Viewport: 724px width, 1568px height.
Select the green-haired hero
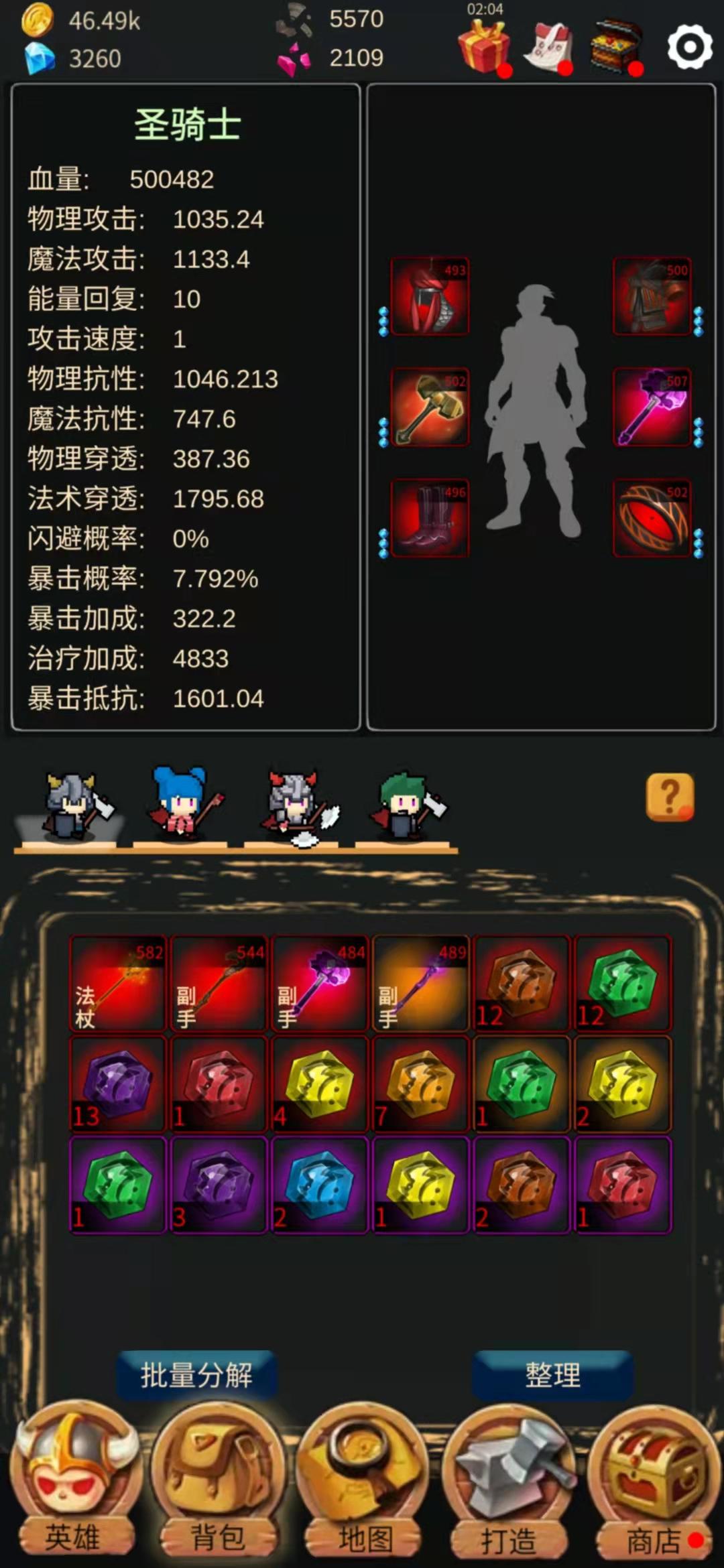404,804
